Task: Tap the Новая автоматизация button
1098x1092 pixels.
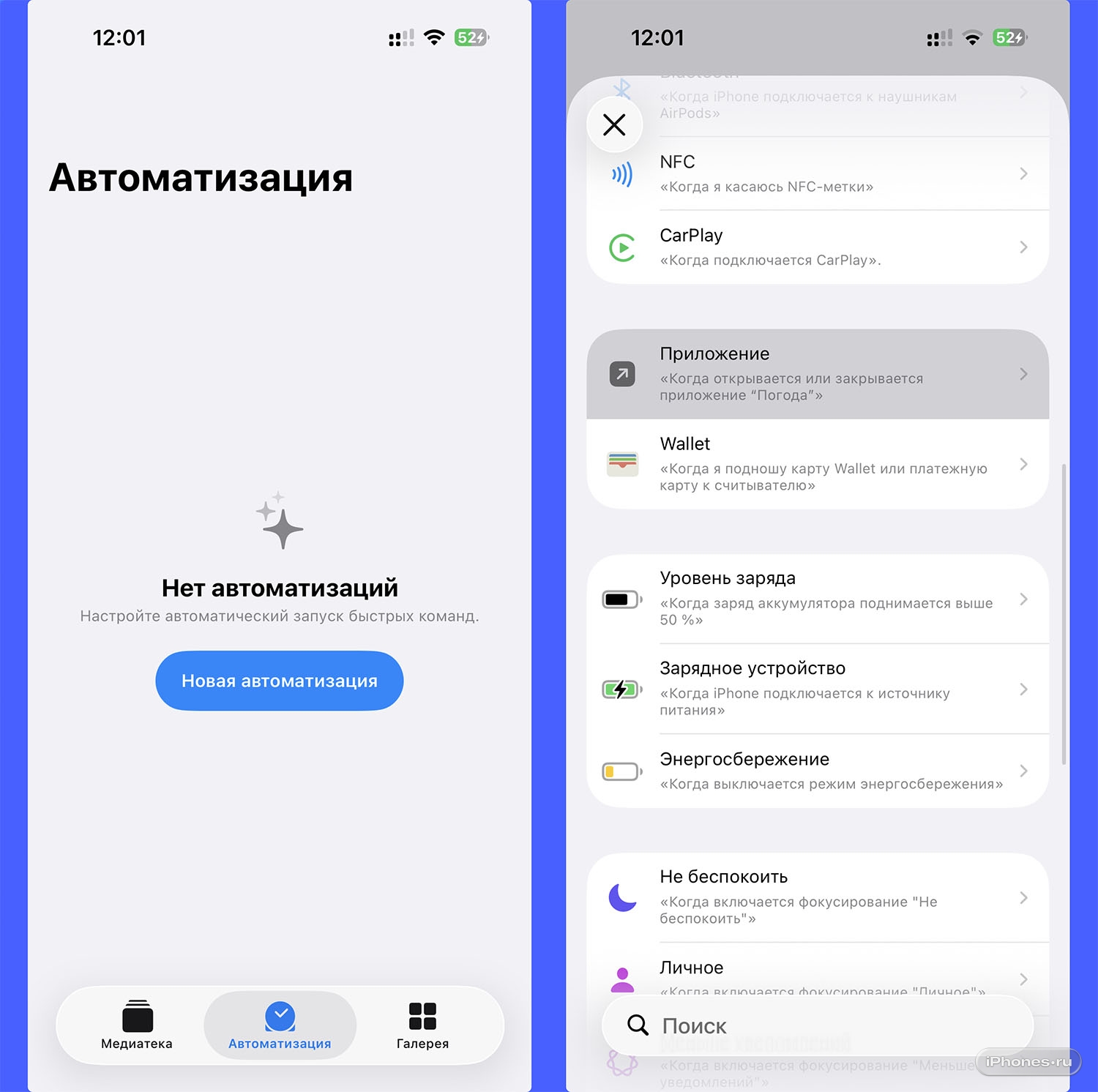Action: [279, 681]
